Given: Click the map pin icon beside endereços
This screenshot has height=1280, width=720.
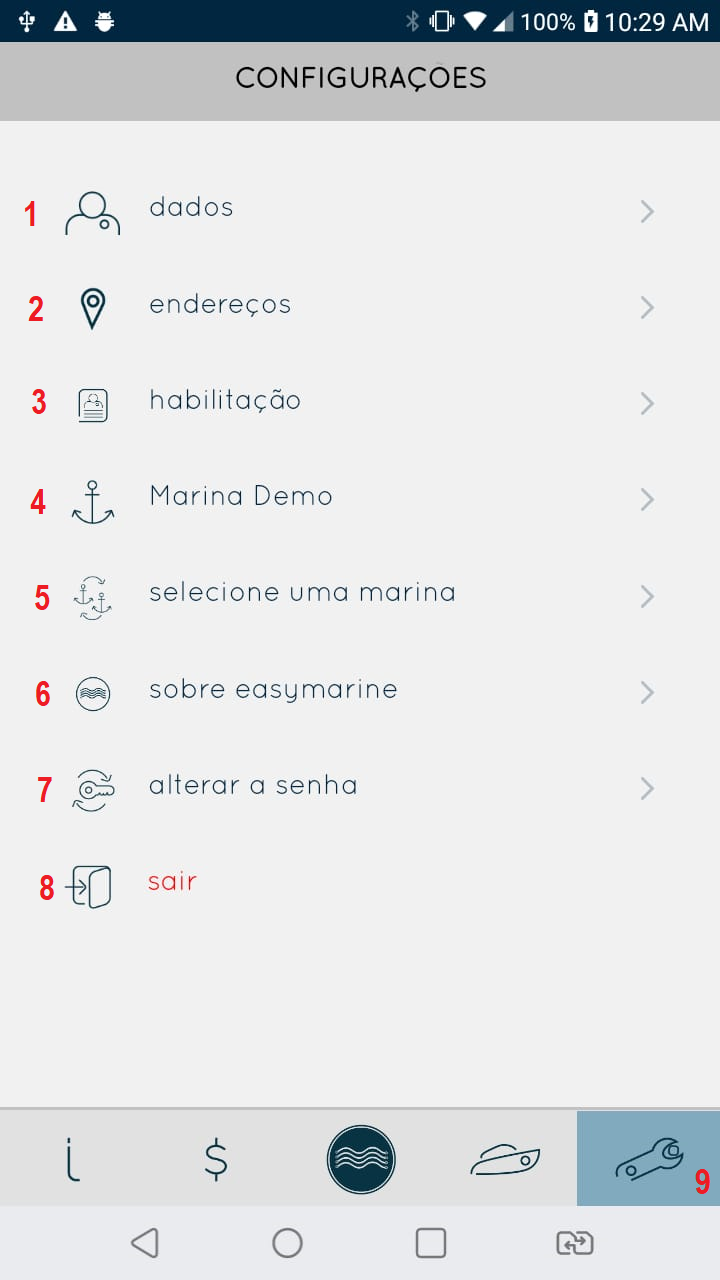Looking at the screenshot, I should pos(92,308).
